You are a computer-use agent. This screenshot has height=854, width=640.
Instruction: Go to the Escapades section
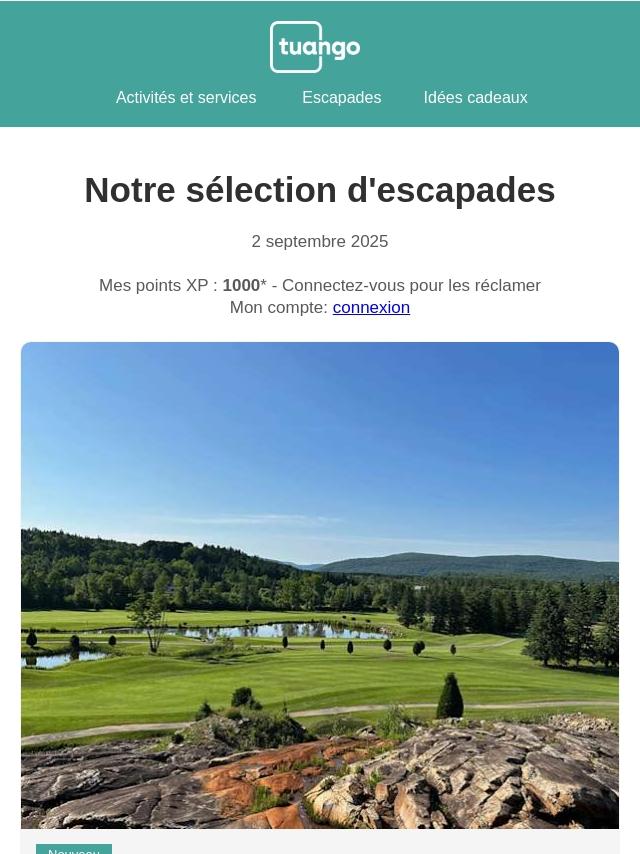coord(341,98)
